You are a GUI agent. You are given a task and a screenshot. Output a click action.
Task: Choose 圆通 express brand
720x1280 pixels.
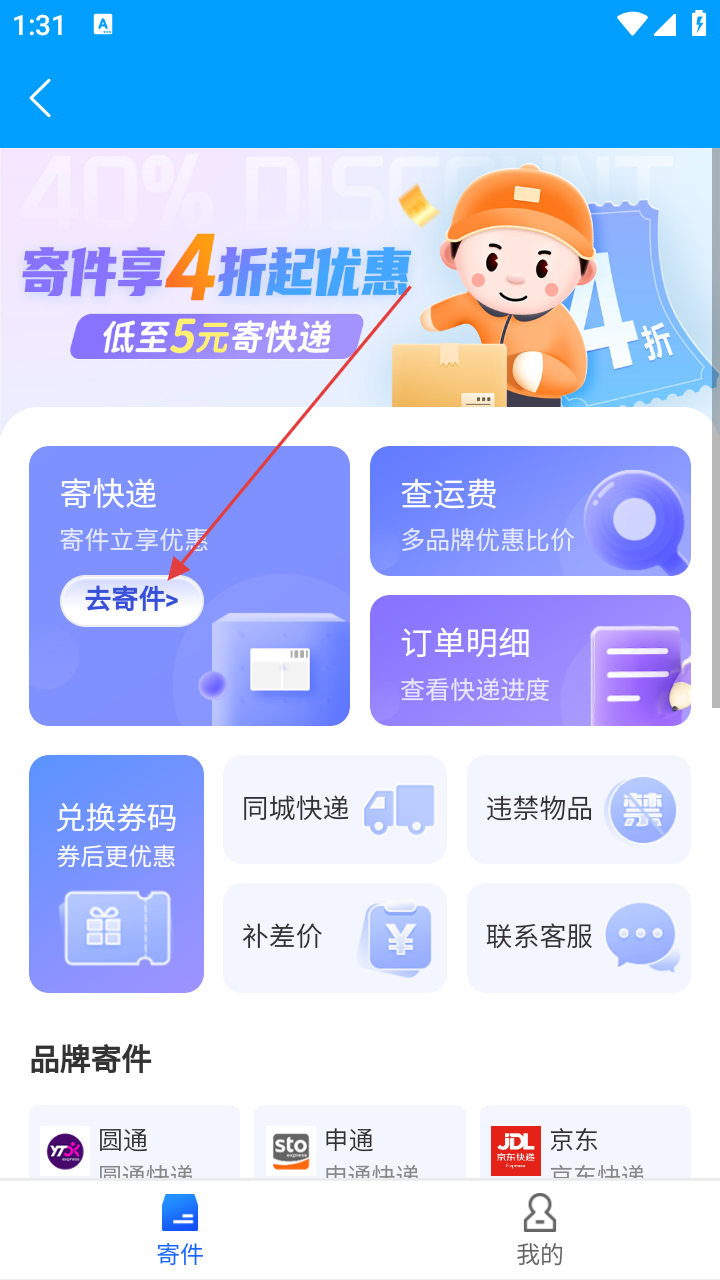coord(134,1142)
